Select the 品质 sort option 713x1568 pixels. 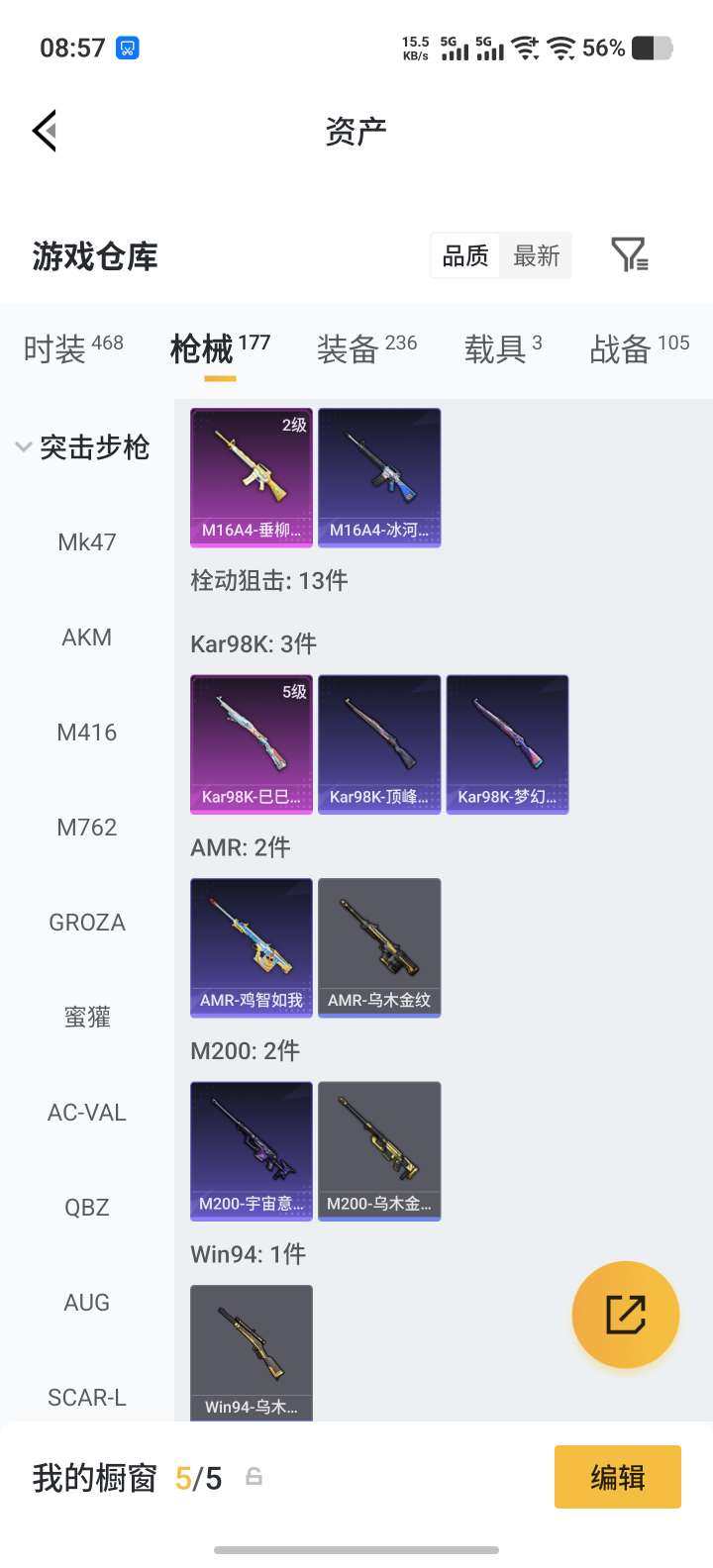[464, 255]
